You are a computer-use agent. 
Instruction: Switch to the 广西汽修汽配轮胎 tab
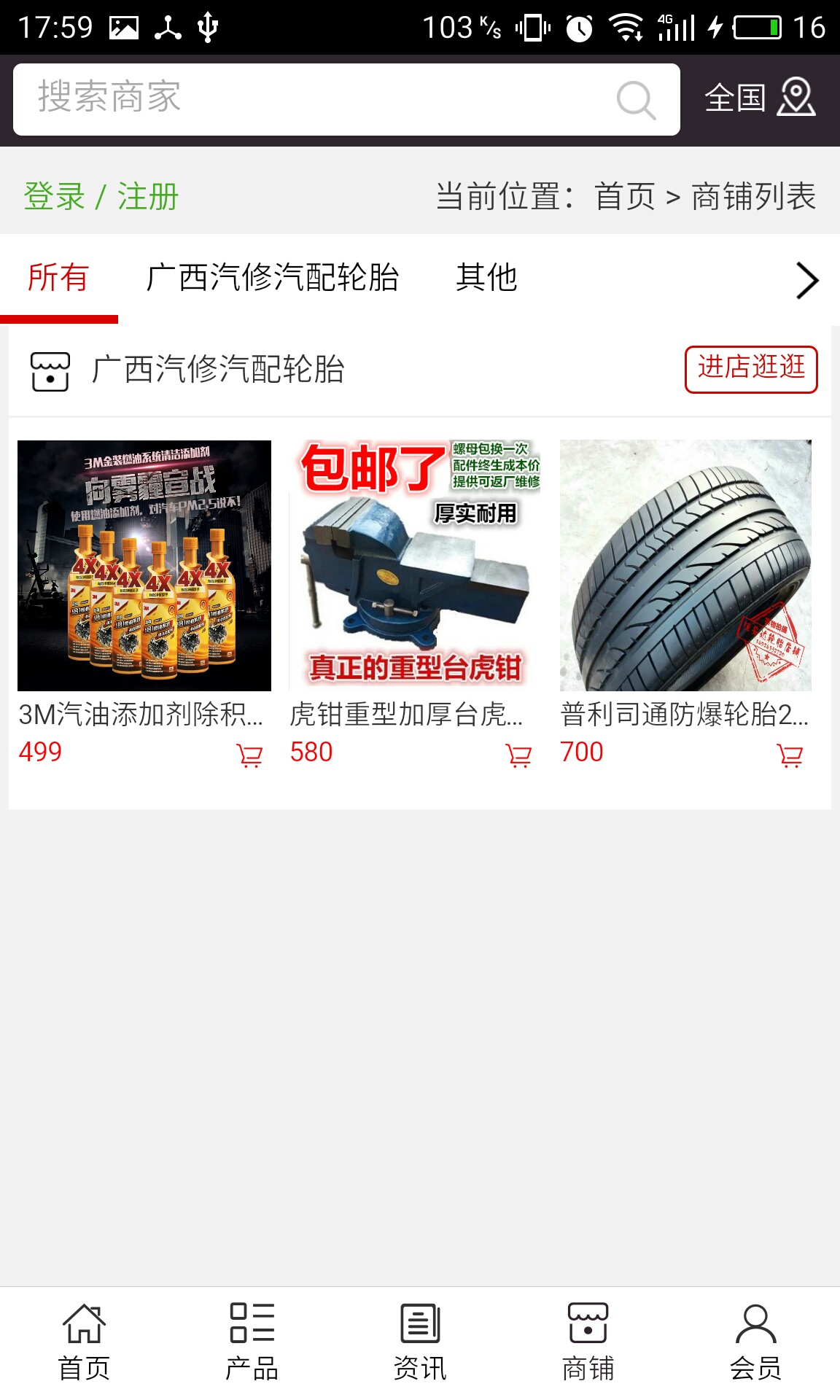pos(272,278)
